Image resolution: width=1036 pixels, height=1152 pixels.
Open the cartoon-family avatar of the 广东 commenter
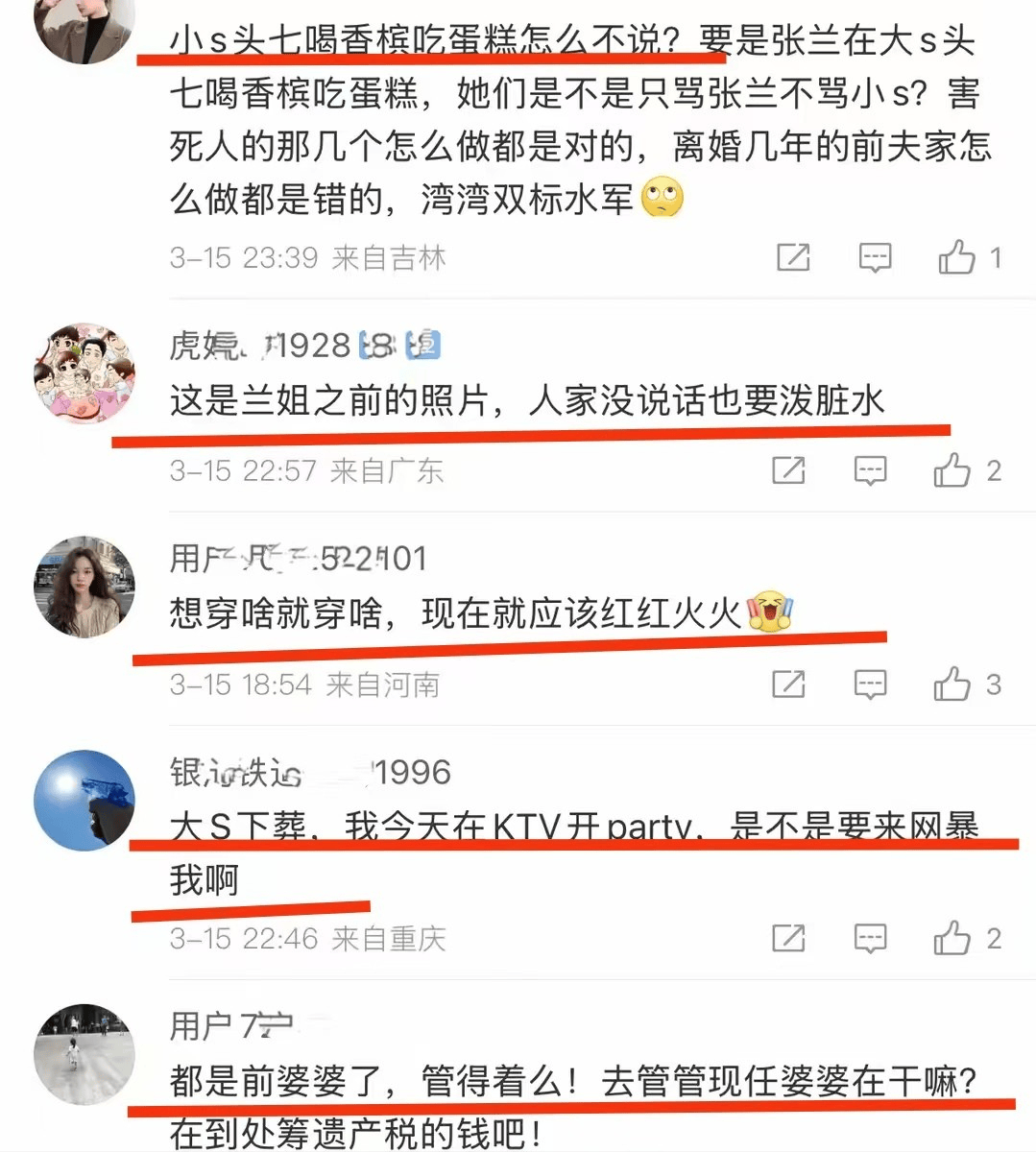click(x=84, y=373)
